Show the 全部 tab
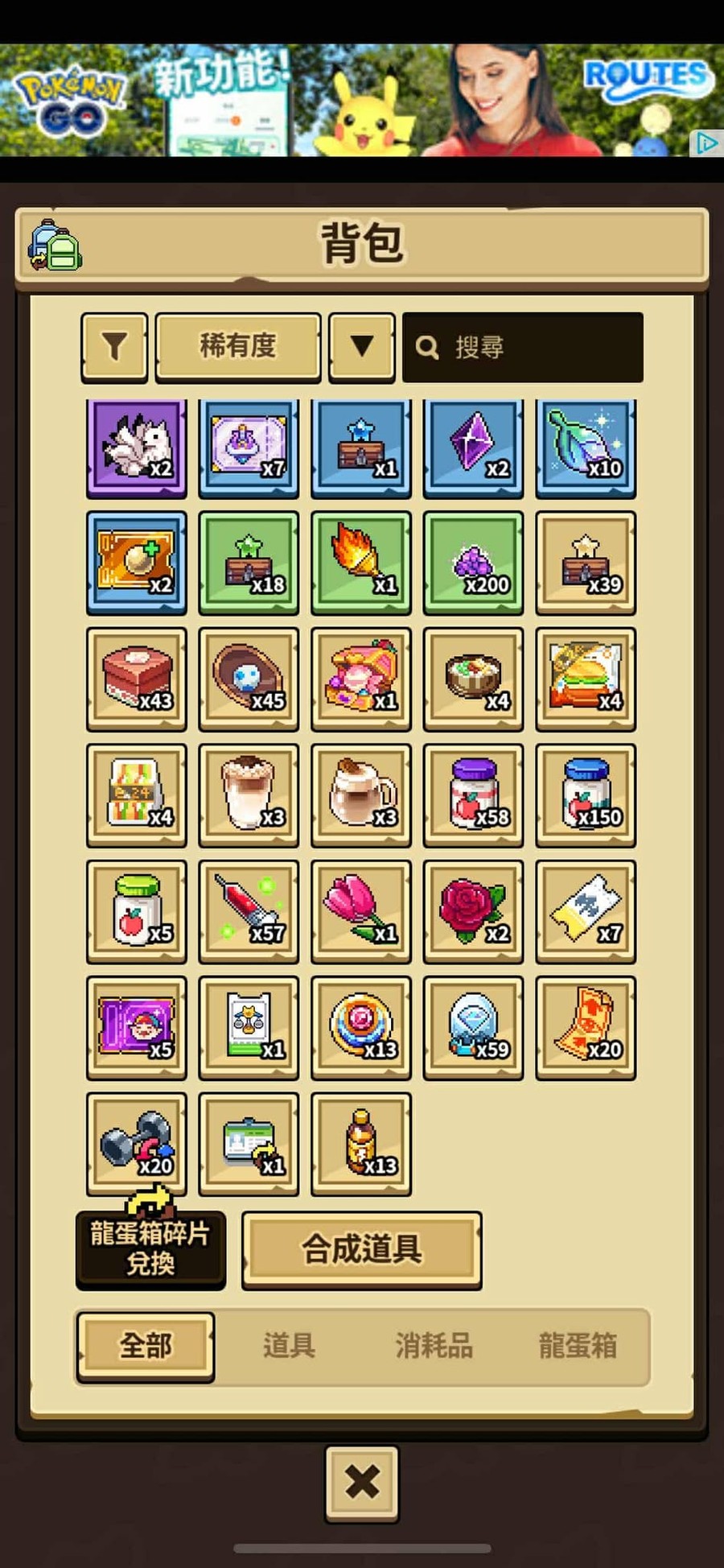Screen dimensions: 724x1568 coord(146,1346)
